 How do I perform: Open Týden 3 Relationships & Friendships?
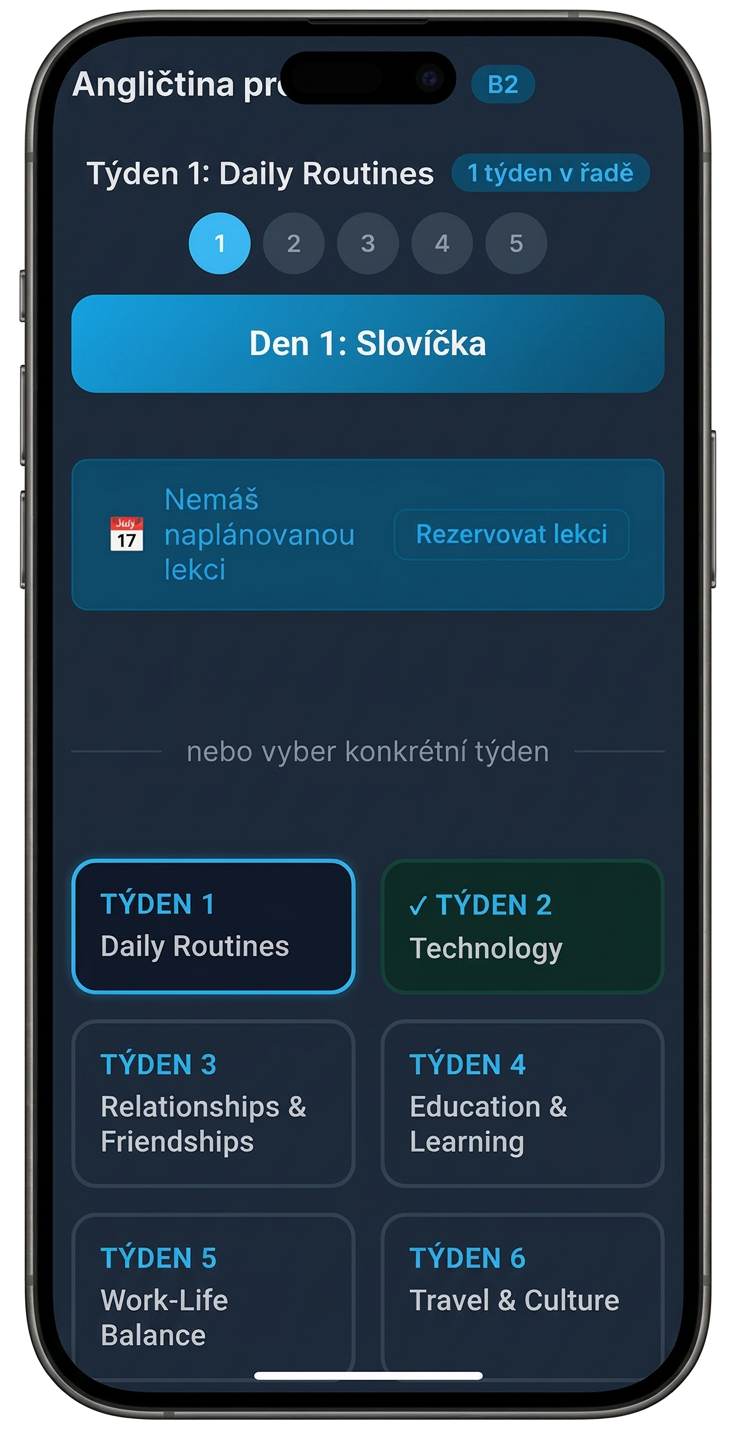tap(213, 1103)
